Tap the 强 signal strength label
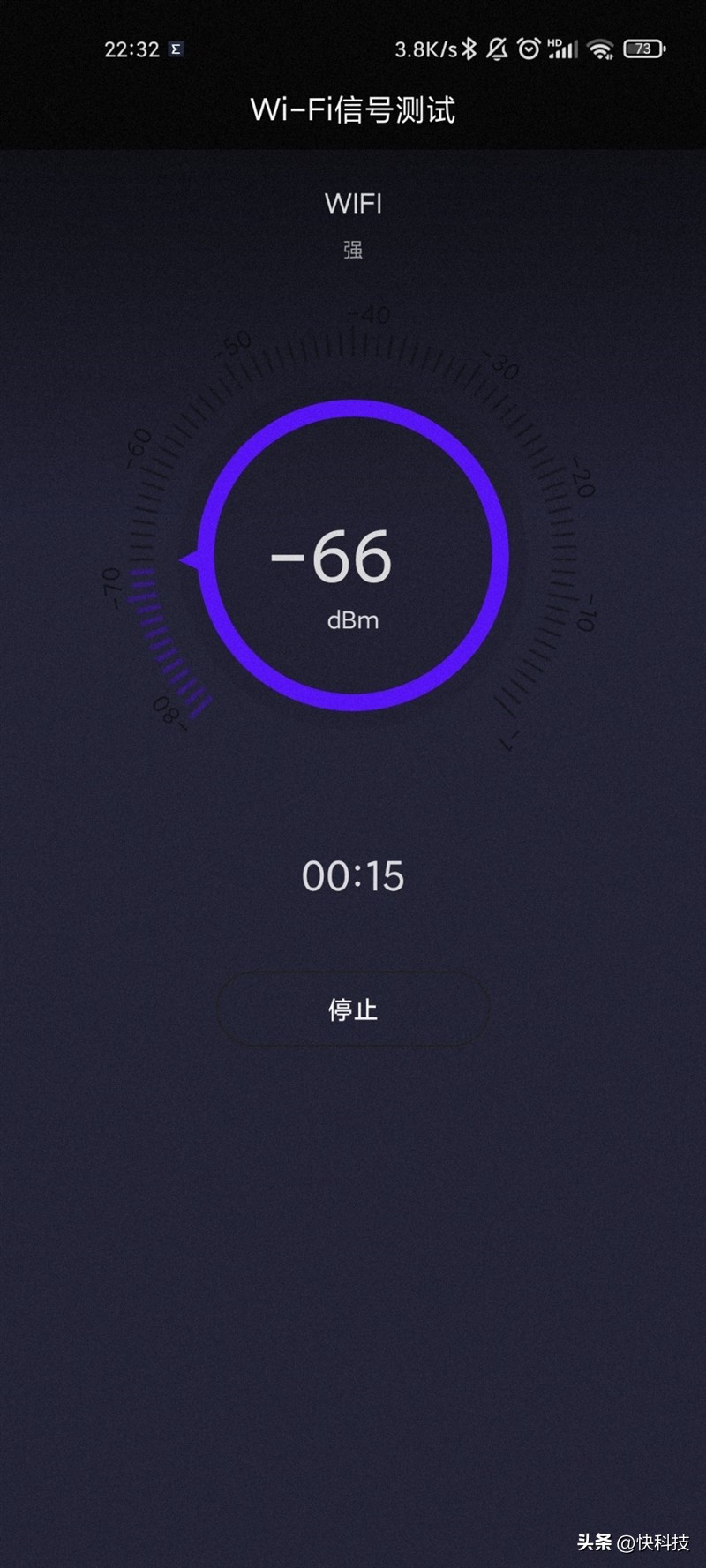Image resolution: width=706 pixels, height=1568 pixels. (x=352, y=250)
